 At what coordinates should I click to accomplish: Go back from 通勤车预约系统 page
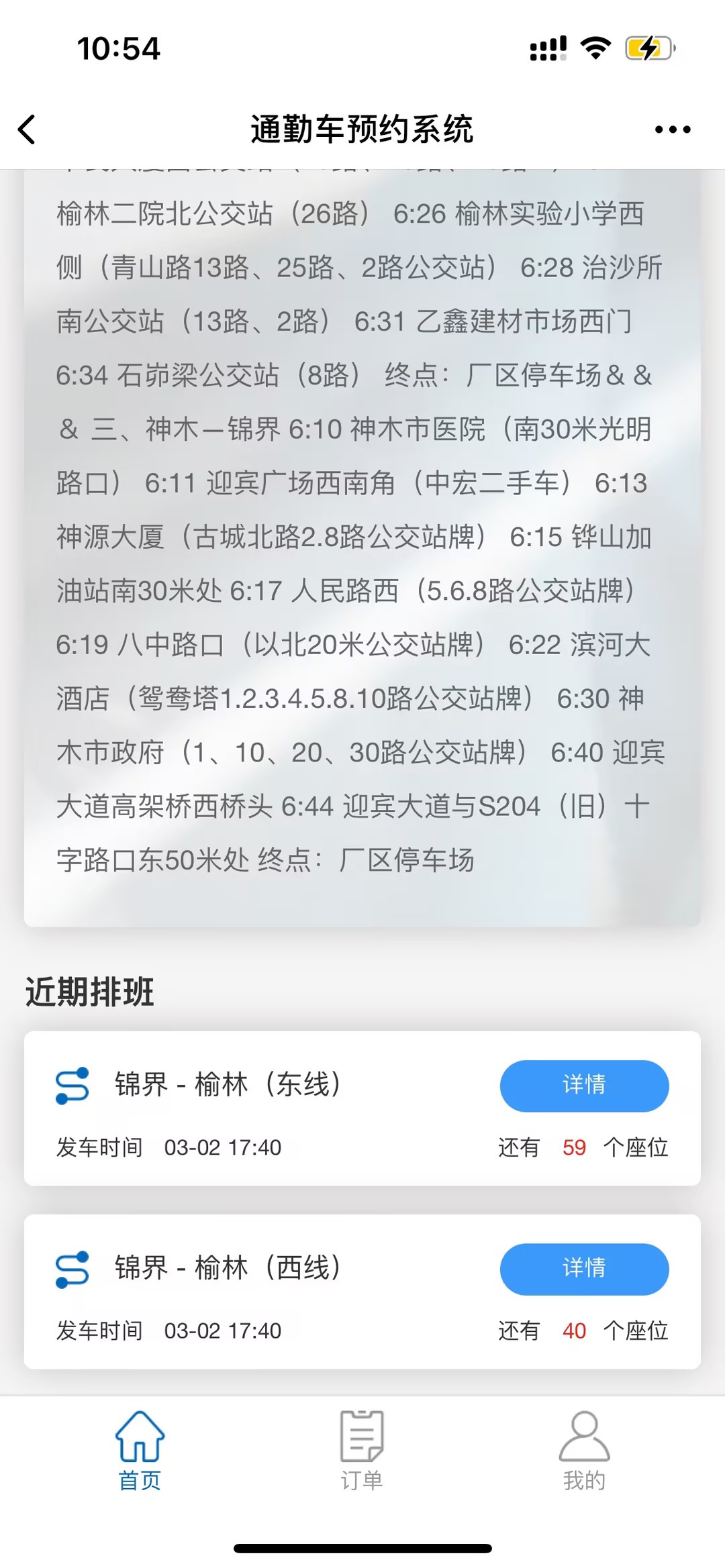pyautogui.click(x=27, y=129)
